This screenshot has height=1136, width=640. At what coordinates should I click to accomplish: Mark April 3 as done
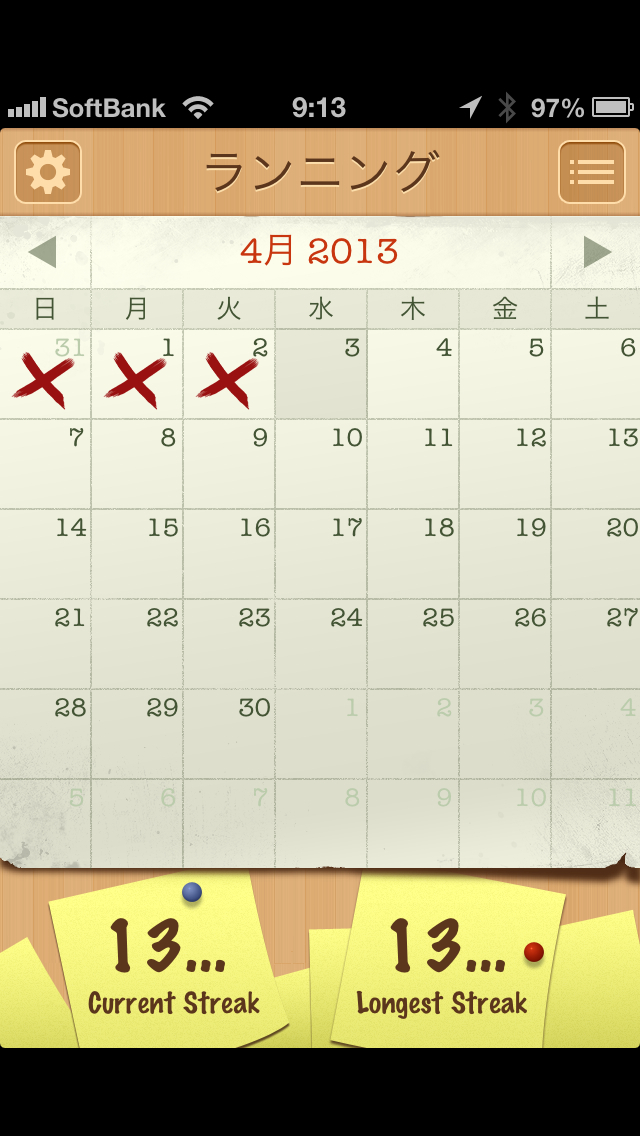pyautogui.click(x=321, y=374)
